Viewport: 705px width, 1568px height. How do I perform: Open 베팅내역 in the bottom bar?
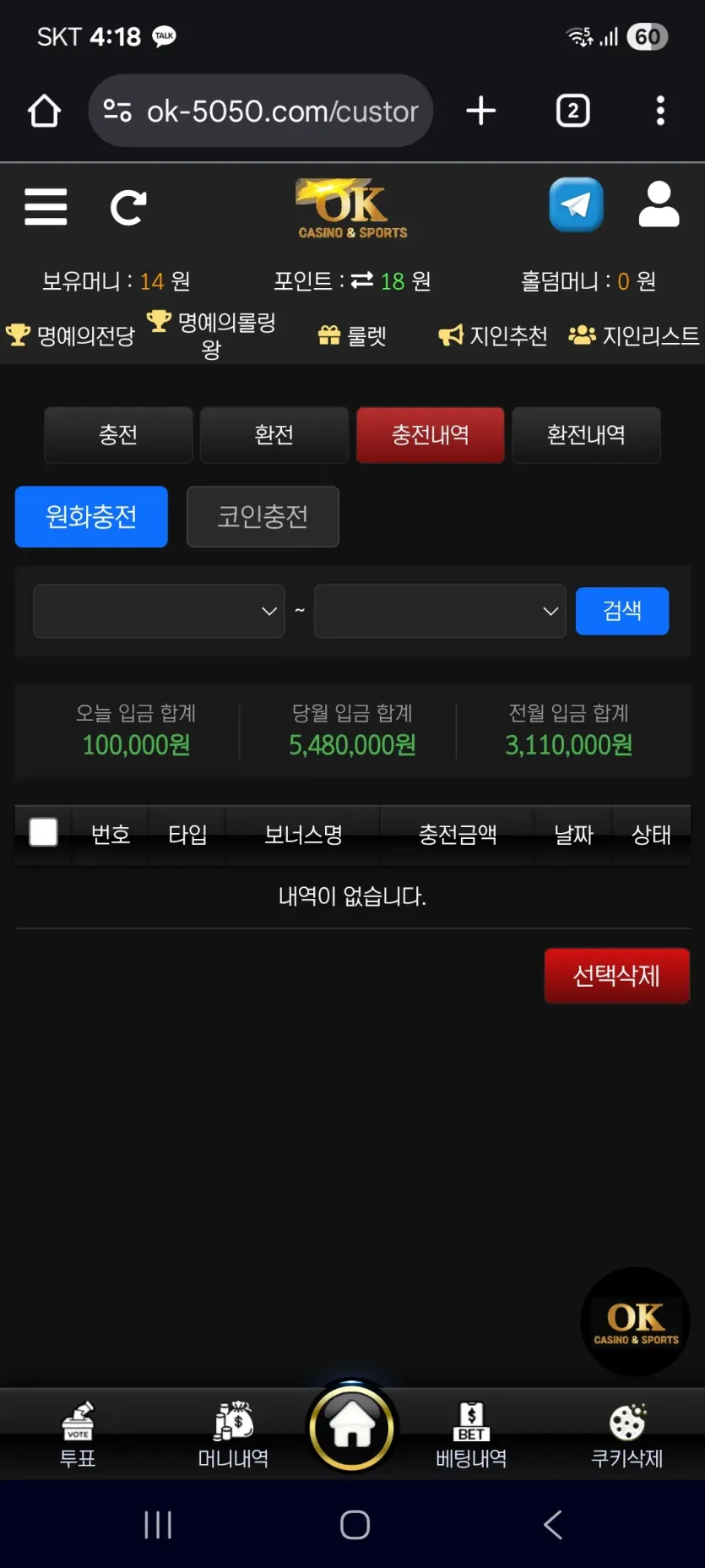(x=471, y=1435)
